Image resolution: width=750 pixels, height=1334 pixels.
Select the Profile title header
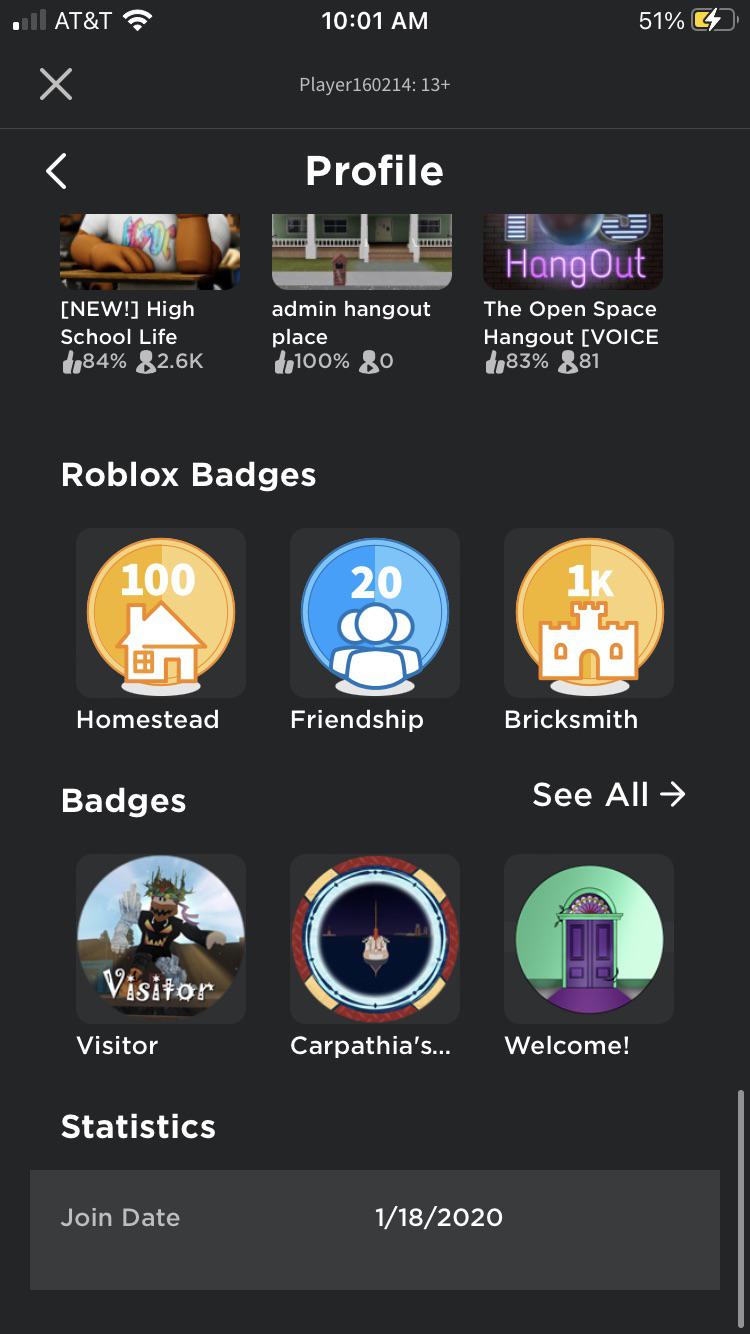(x=374, y=170)
